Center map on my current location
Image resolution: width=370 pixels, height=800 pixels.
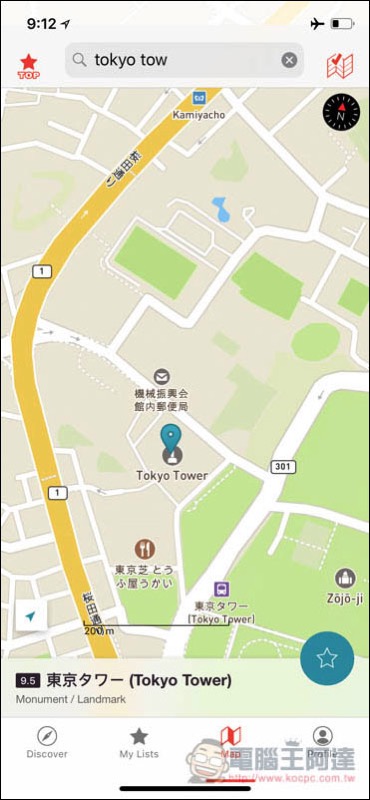pos(31,617)
